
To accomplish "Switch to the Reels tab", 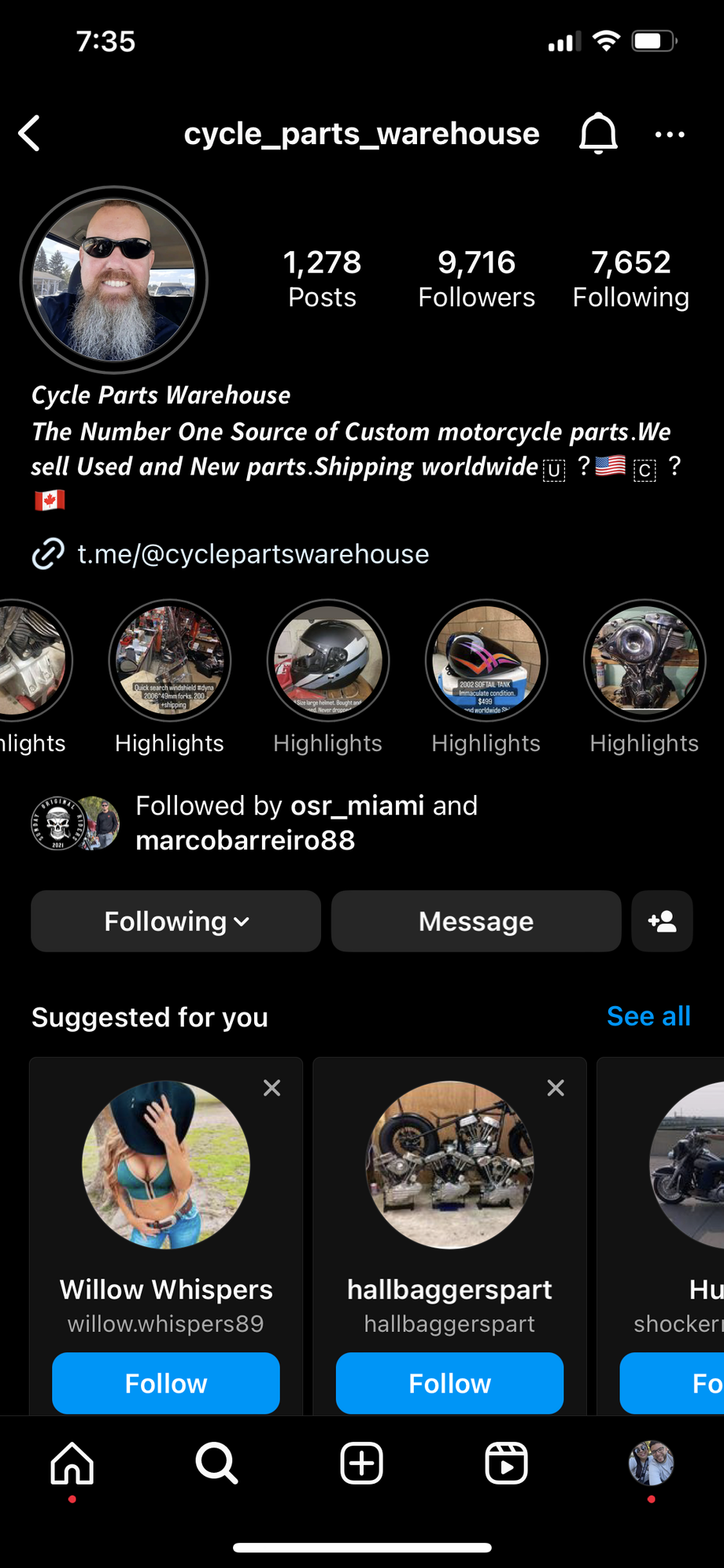I will (x=506, y=1463).
